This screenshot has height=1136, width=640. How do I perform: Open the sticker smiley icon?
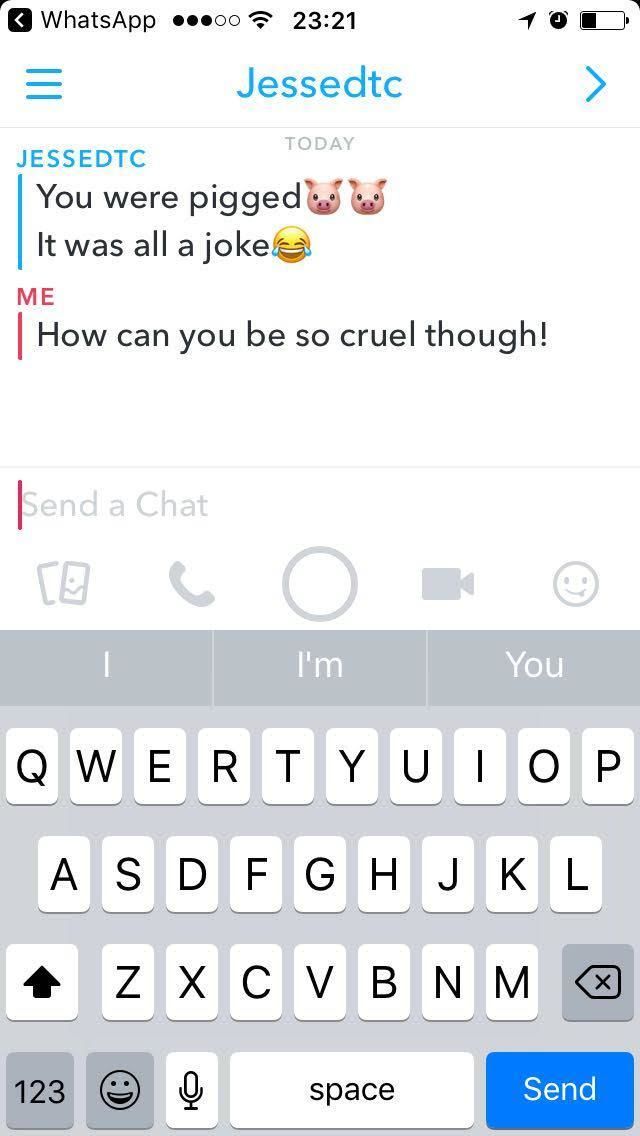(x=576, y=584)
